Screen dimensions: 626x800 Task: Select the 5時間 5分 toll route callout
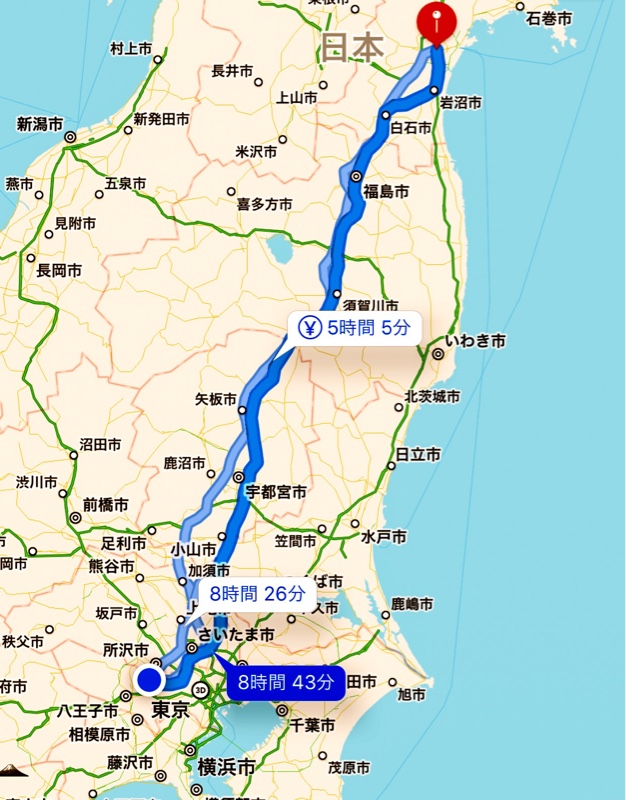(x=354, y=328)
